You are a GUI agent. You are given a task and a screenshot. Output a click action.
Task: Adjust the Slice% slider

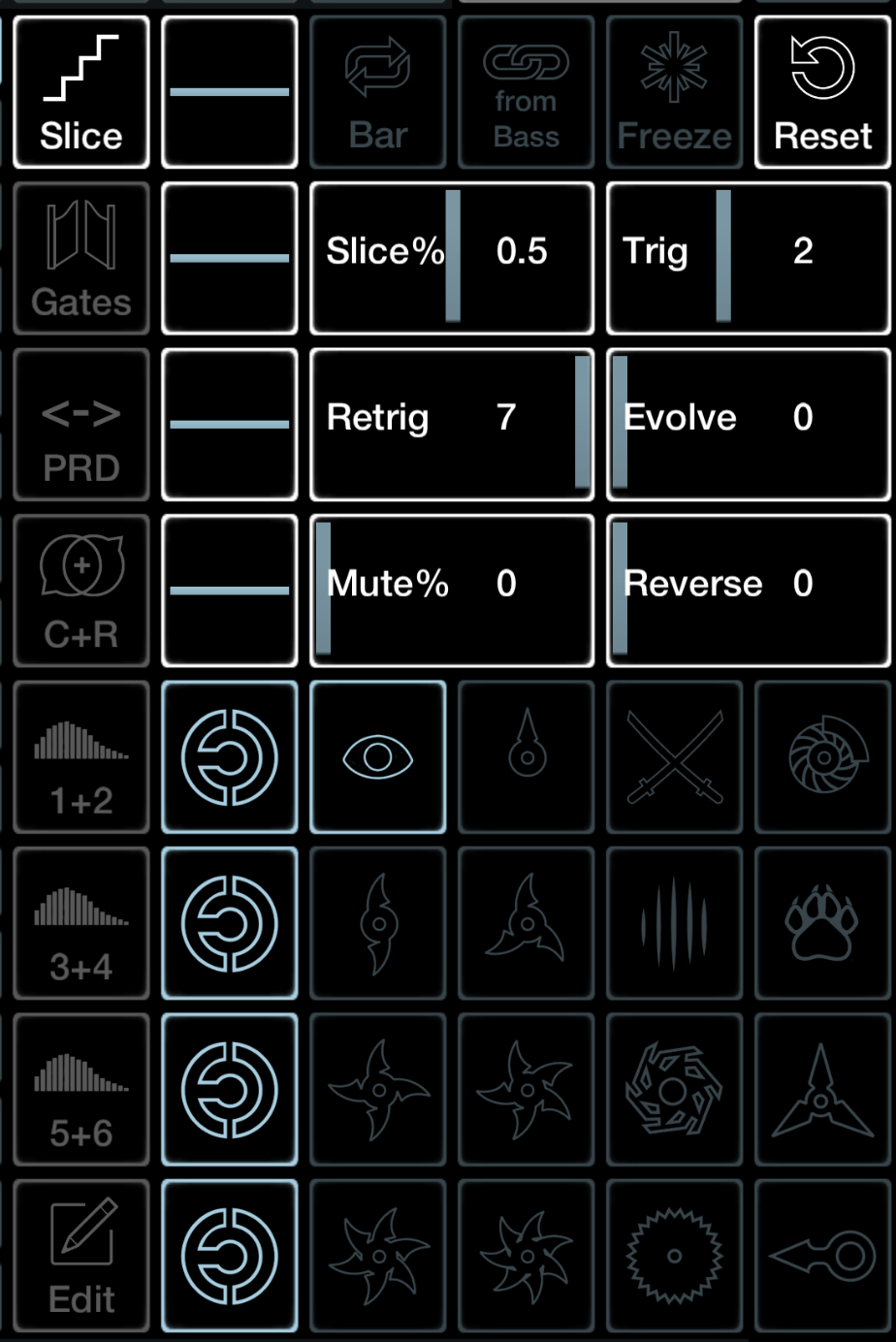coord(452,257)
